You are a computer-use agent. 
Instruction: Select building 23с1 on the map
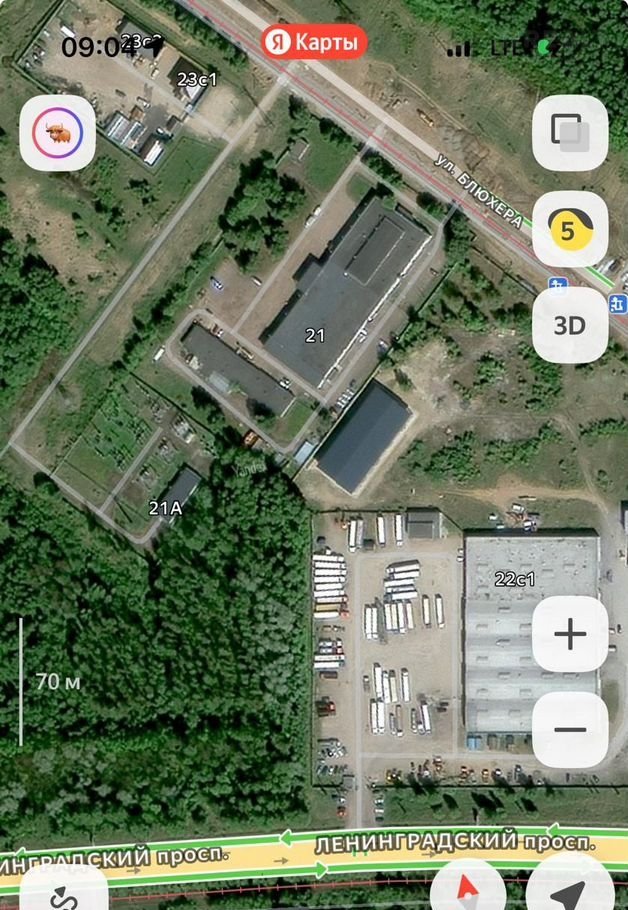click(x=197, y=79)
